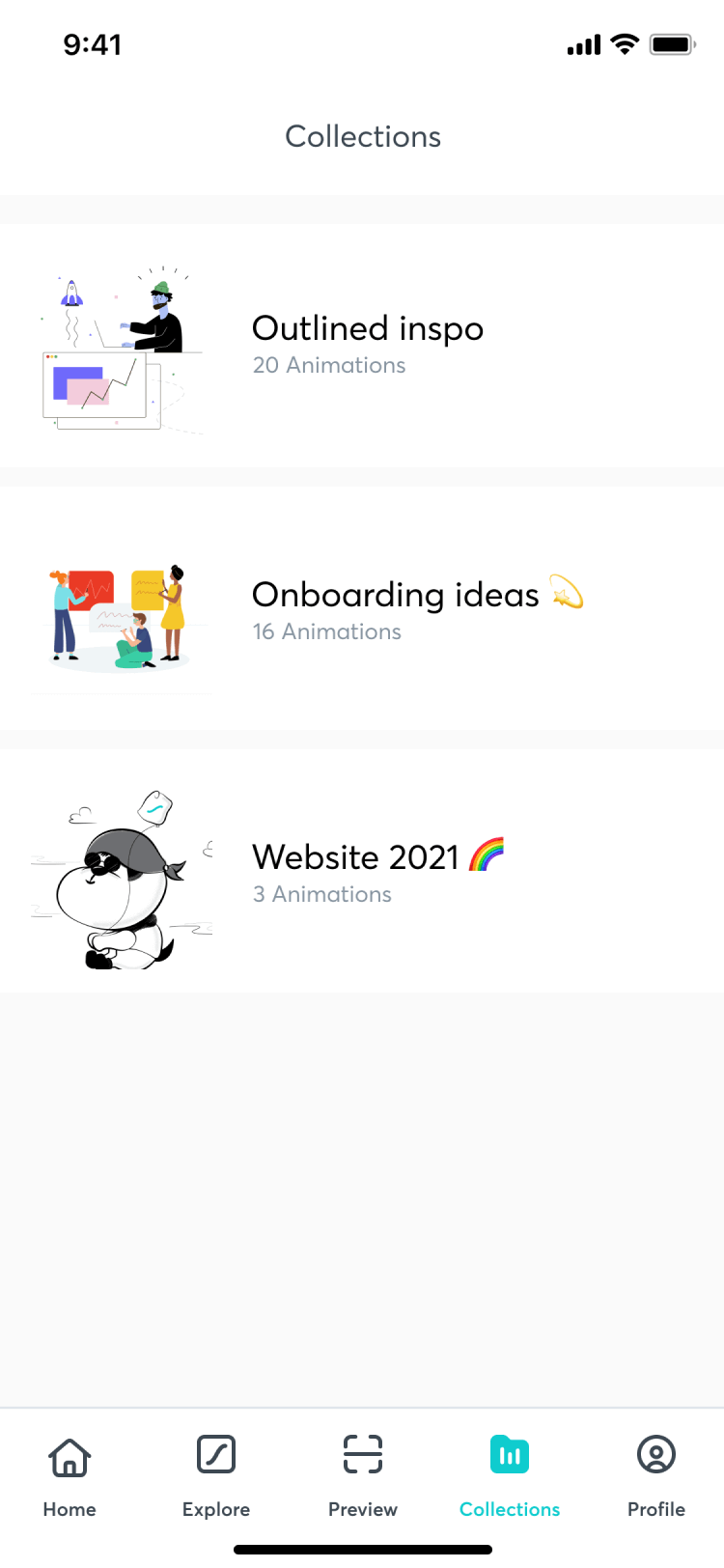
Task: Tap the Collections page title
Action: [x=362, y=136]
